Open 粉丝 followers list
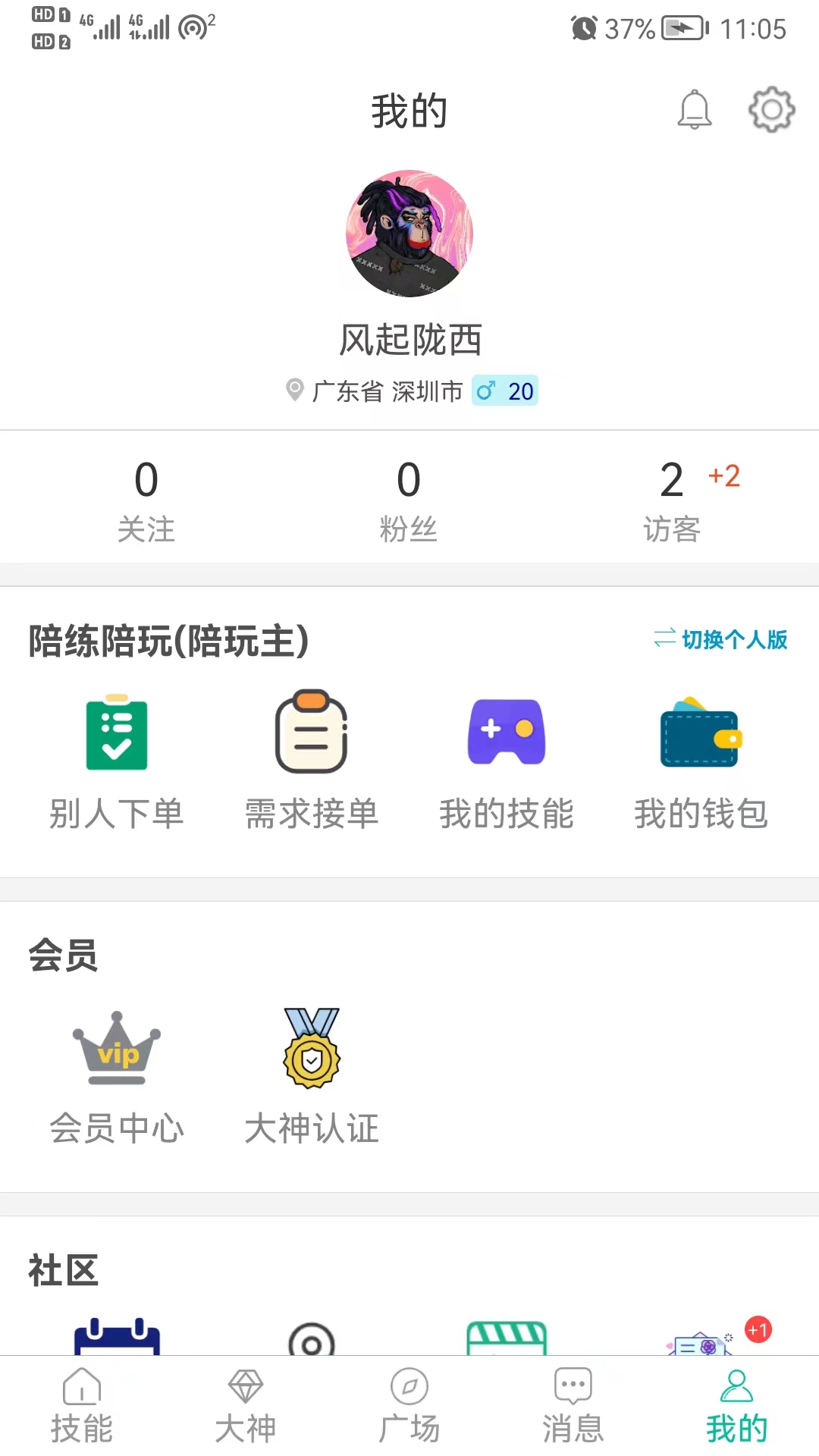The image size is (819, 1456). (409, 497)
